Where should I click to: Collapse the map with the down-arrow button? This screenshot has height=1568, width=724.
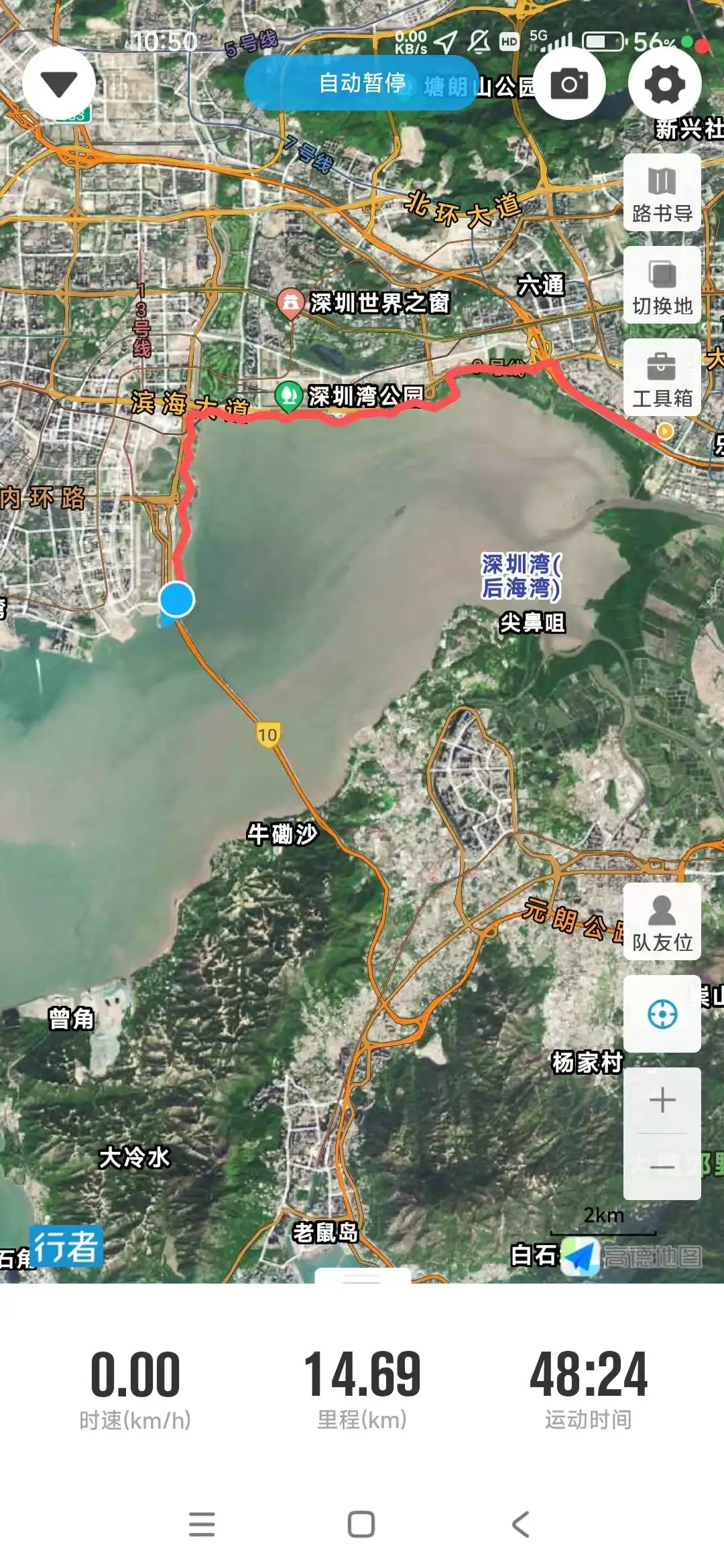point(59,84)
